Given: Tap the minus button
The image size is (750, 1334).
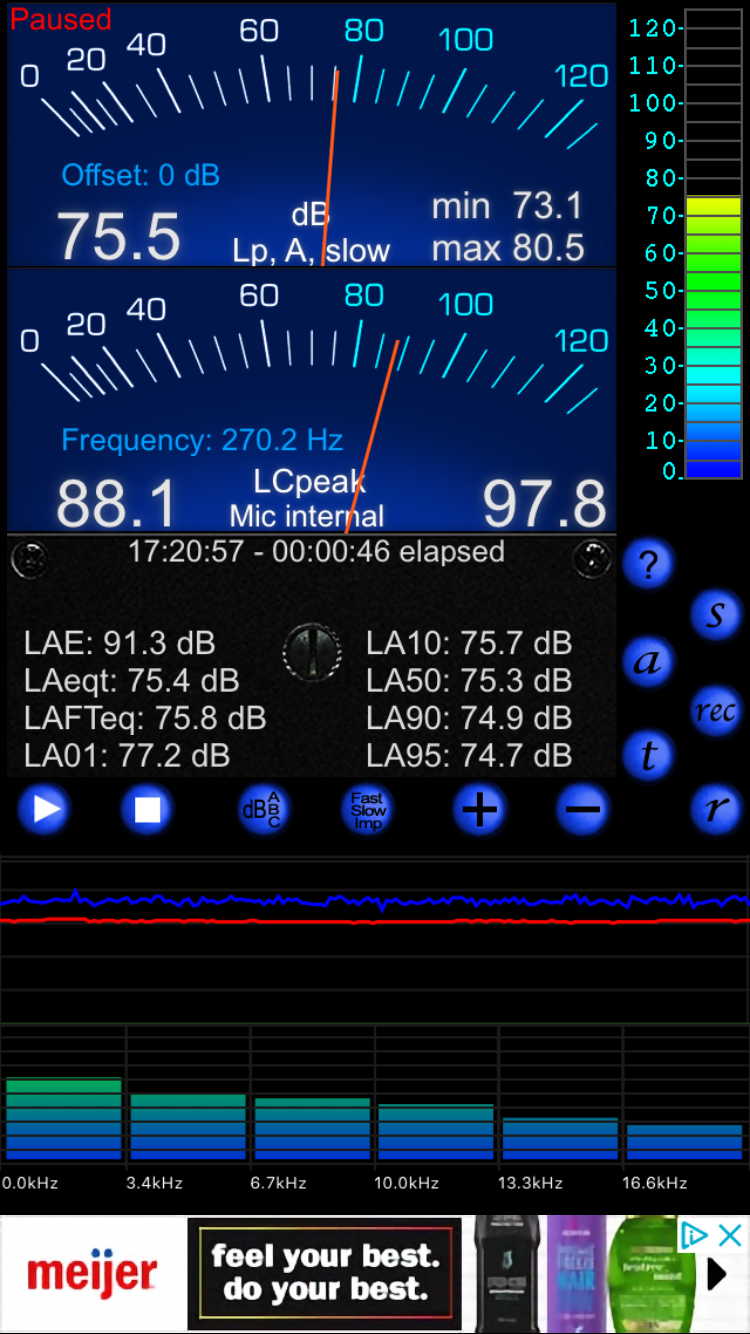Looking at the screenshot, I should point(583,808).
